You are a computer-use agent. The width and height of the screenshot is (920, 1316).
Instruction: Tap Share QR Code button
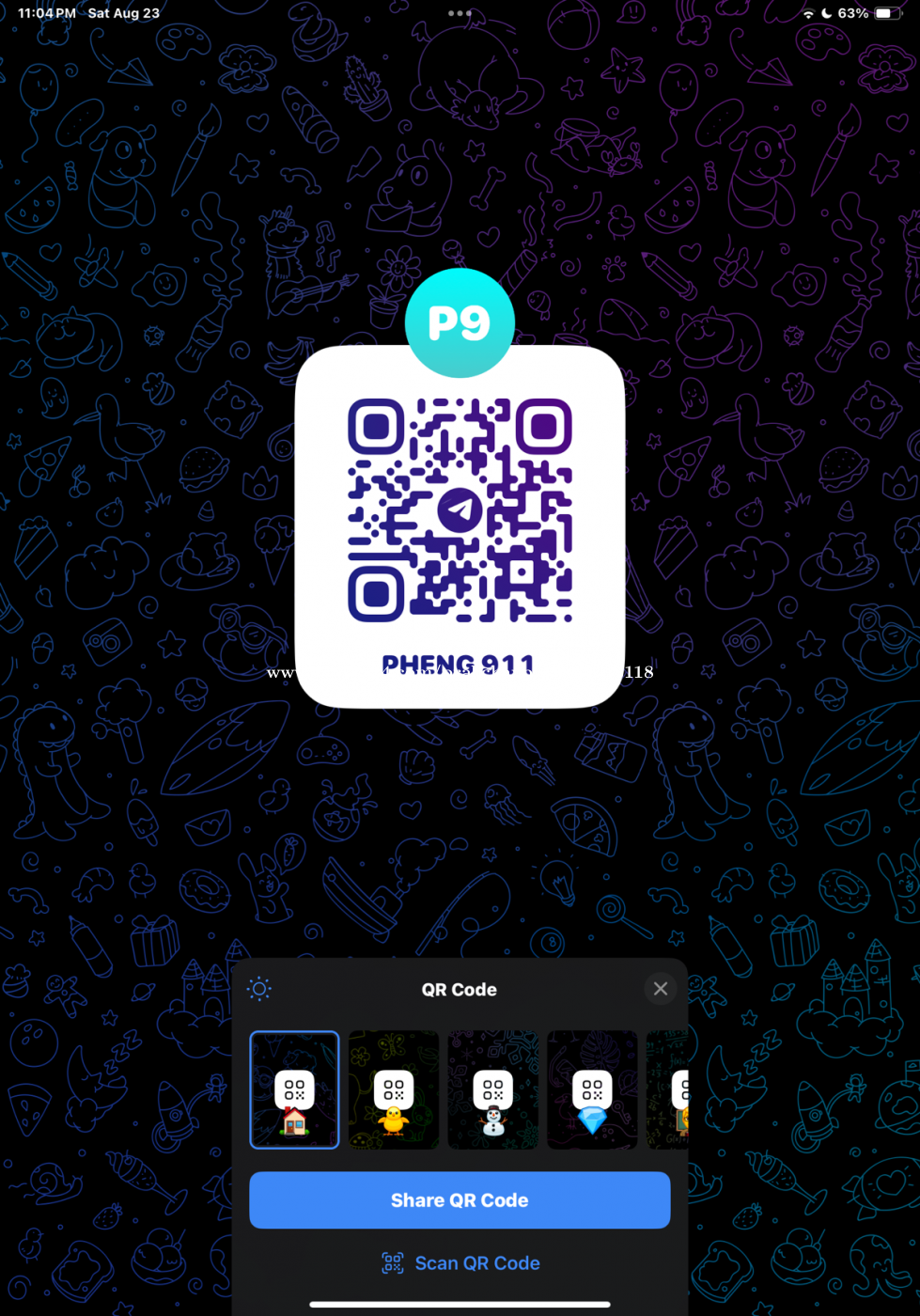[460, 1200]
